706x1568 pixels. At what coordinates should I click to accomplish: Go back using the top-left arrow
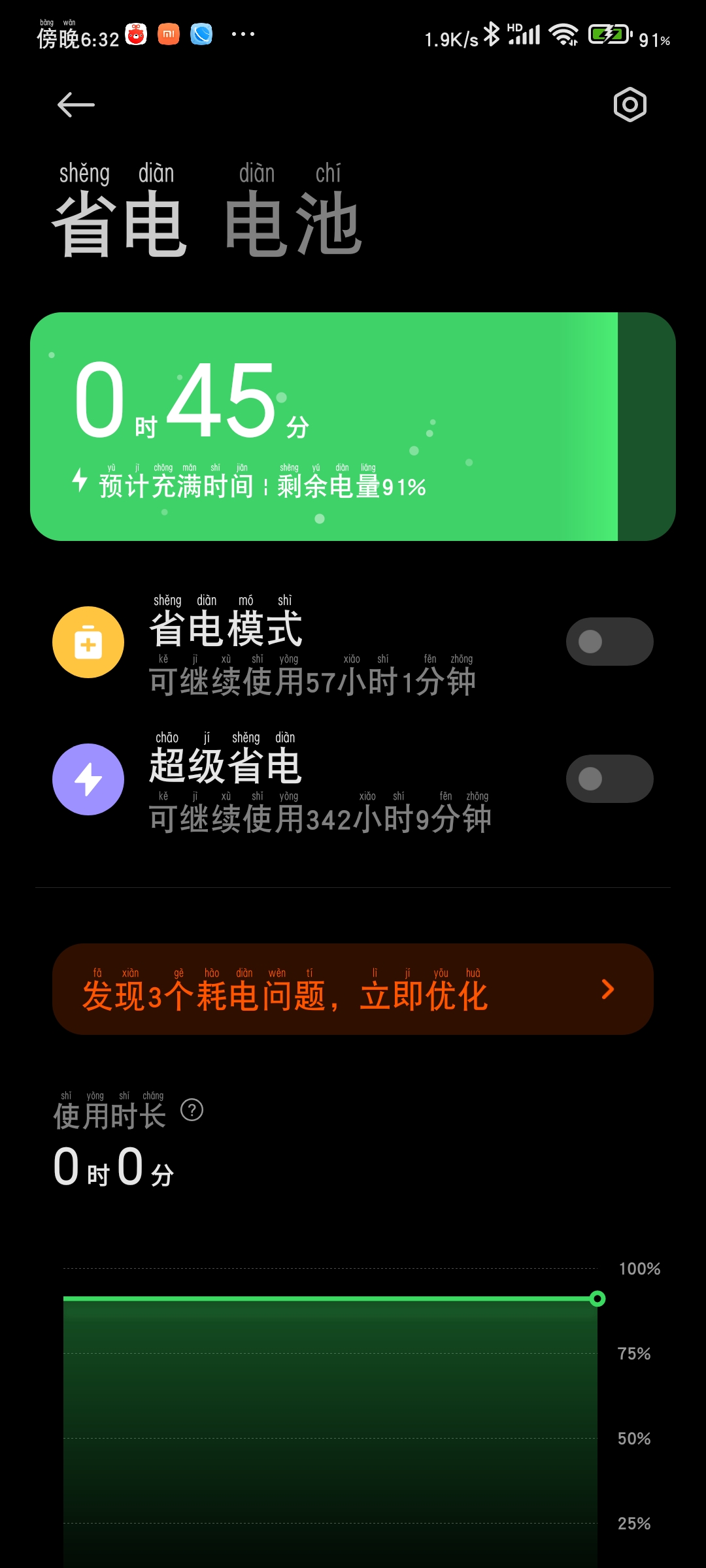click(76, 105)
